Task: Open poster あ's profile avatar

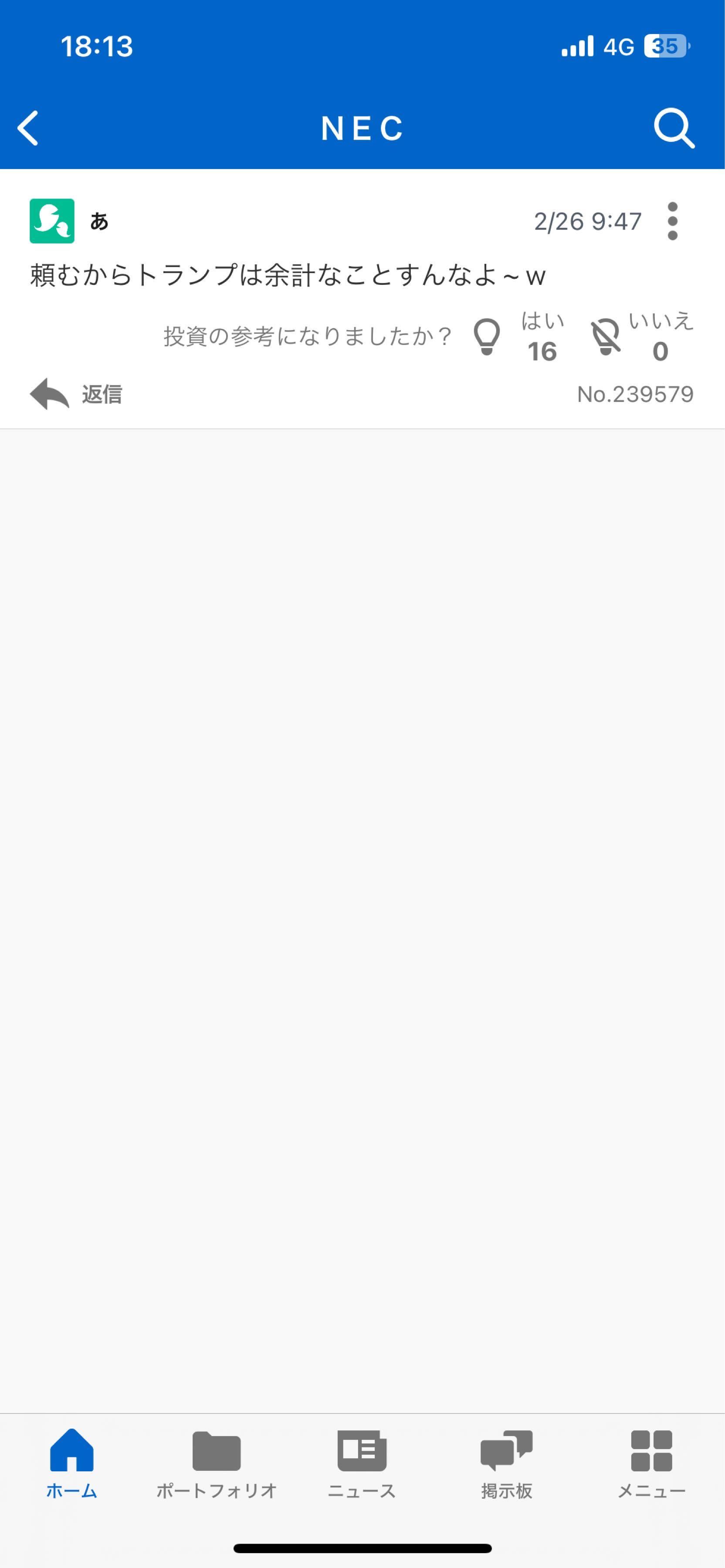Action: [x=52, y=221]
